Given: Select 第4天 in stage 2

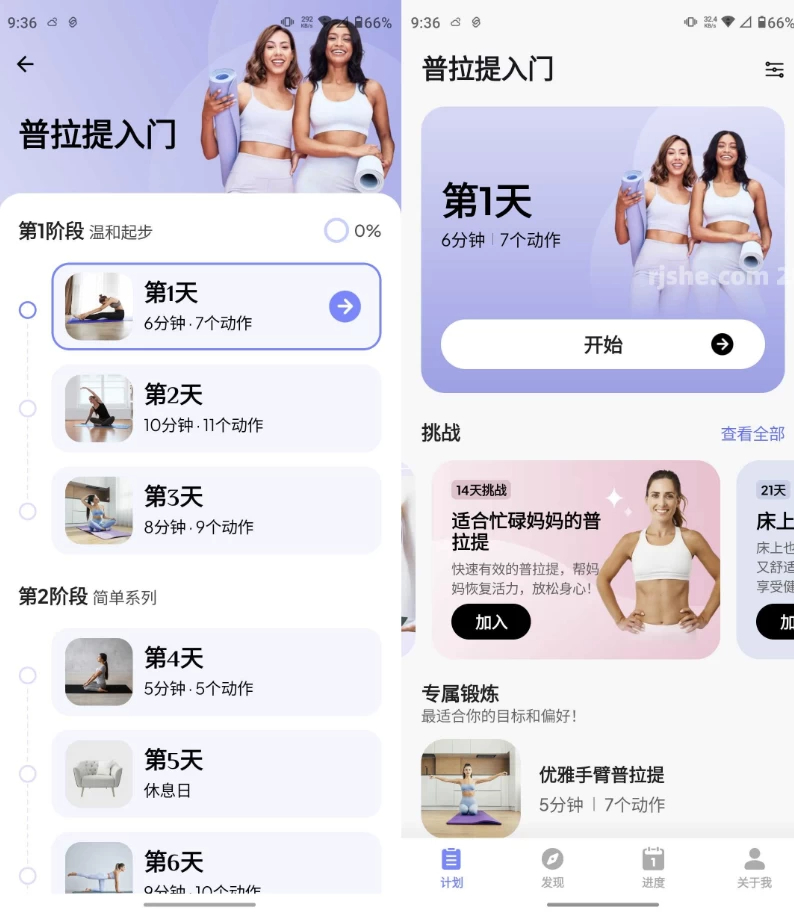Looking at the screenshot, I should point(216,672).
